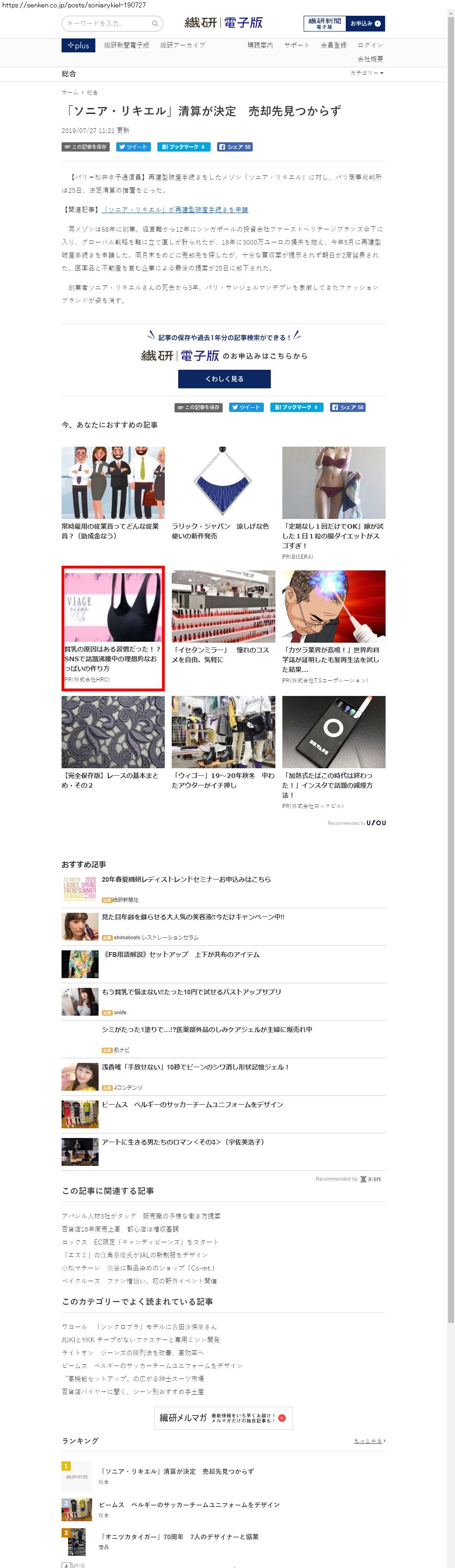Open related link about 再建型破産手続き
The width and height of the screenshot is (455, 1568).
tap(175, 209)
